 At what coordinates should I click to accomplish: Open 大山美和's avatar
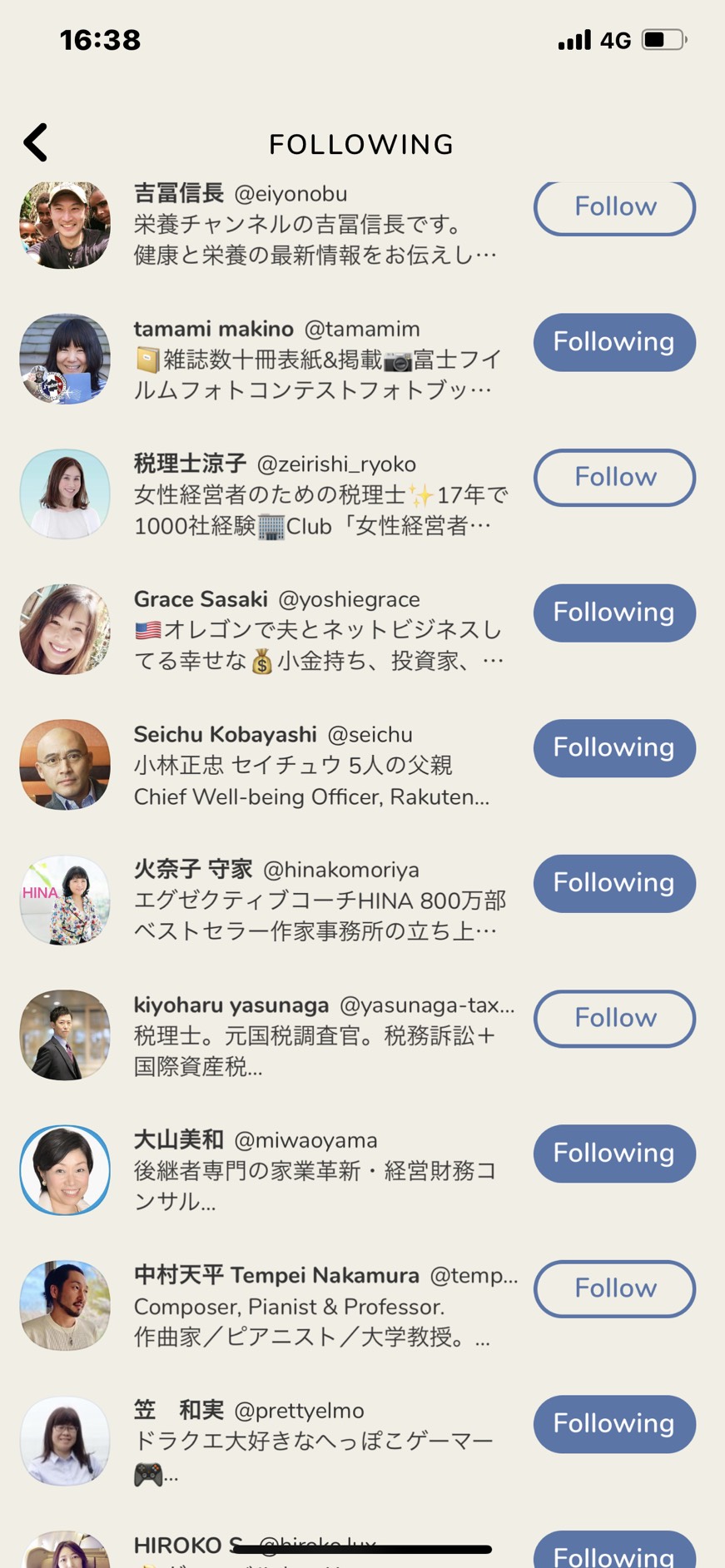(65, 1170)
